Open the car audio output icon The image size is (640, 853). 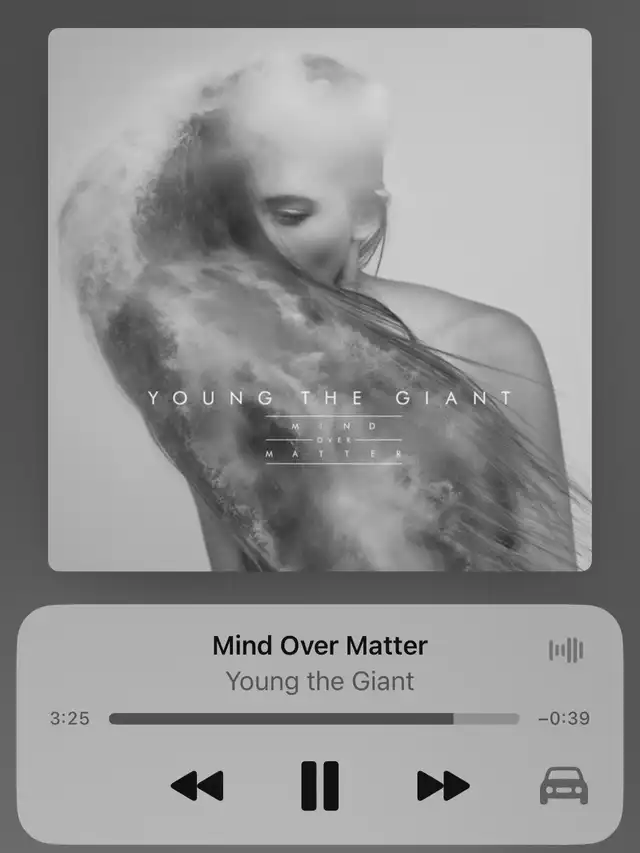[564, 786]
